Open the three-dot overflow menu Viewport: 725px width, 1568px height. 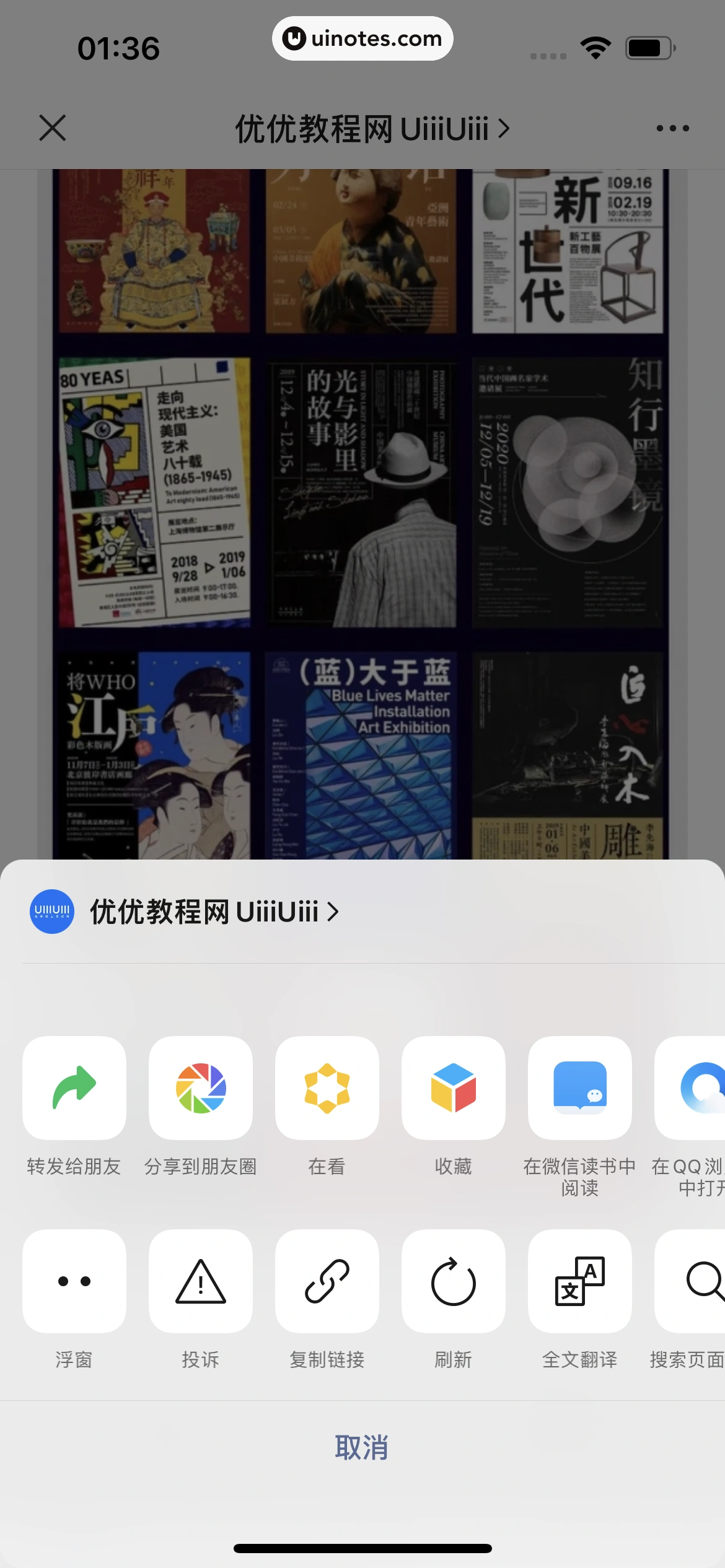672,128
